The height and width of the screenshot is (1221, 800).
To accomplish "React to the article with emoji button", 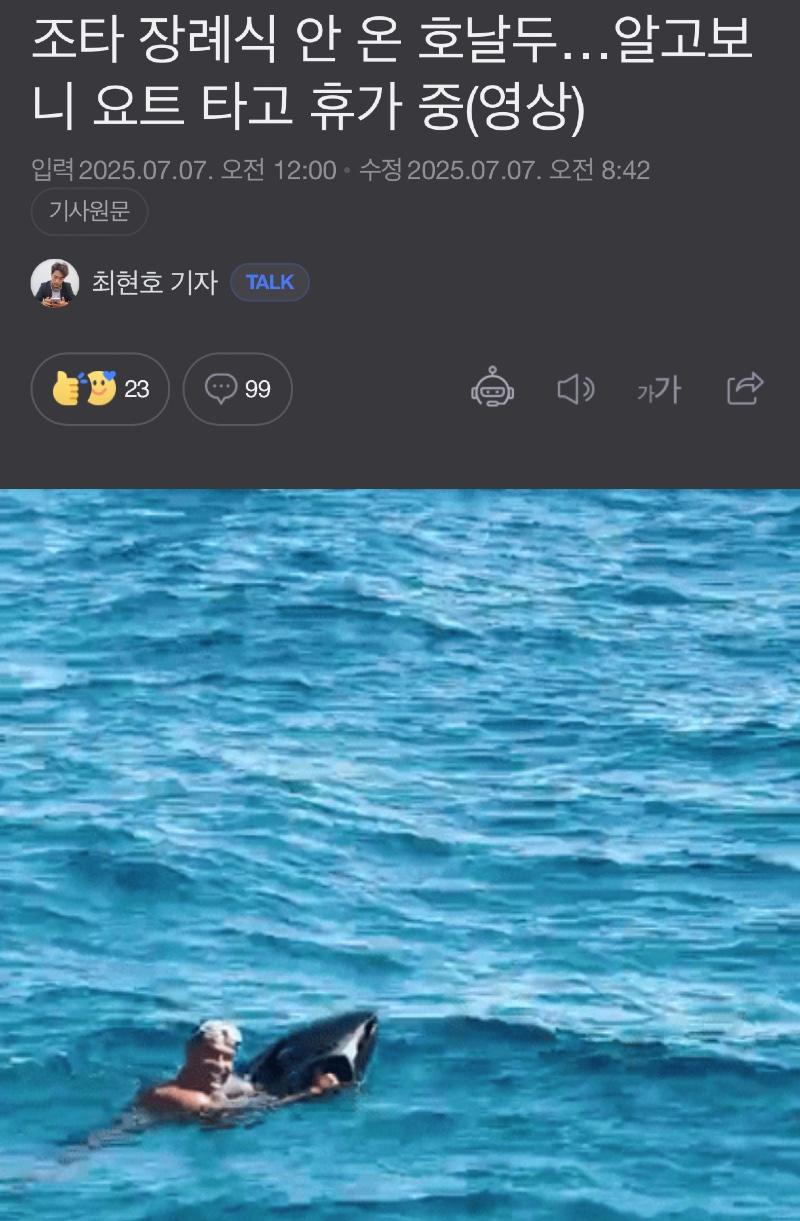I will click(x=100, y=389).
